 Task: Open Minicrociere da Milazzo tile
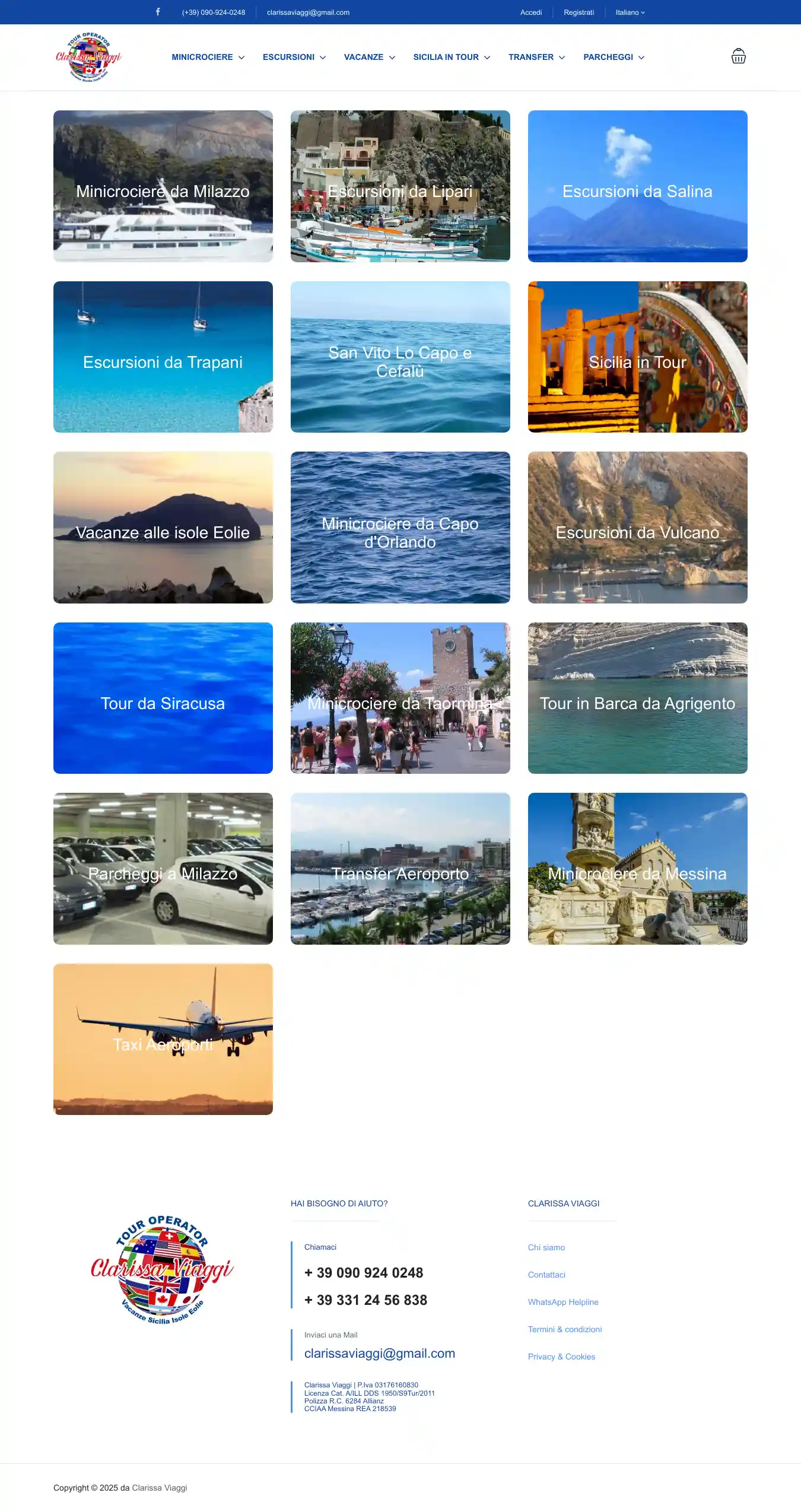point(163,186)
